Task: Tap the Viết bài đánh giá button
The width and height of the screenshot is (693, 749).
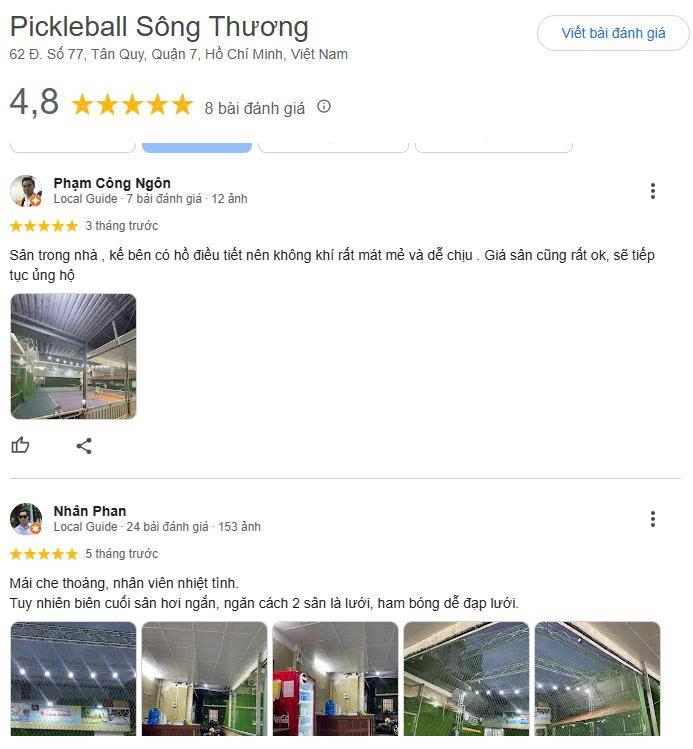Action: tap(613, 33)
